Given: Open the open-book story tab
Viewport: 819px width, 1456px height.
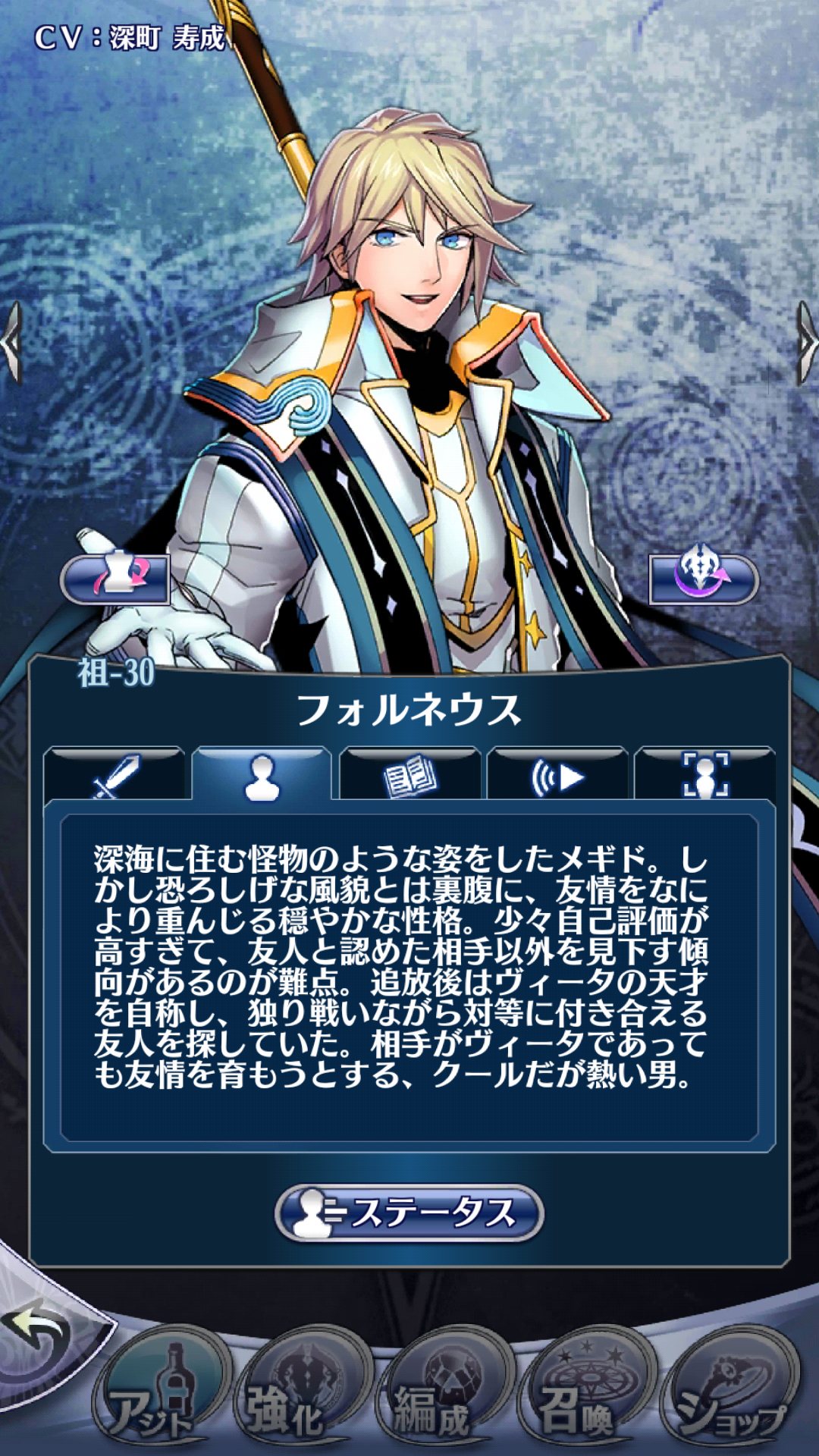Looking at the screenshot, I should pos(409,775).
